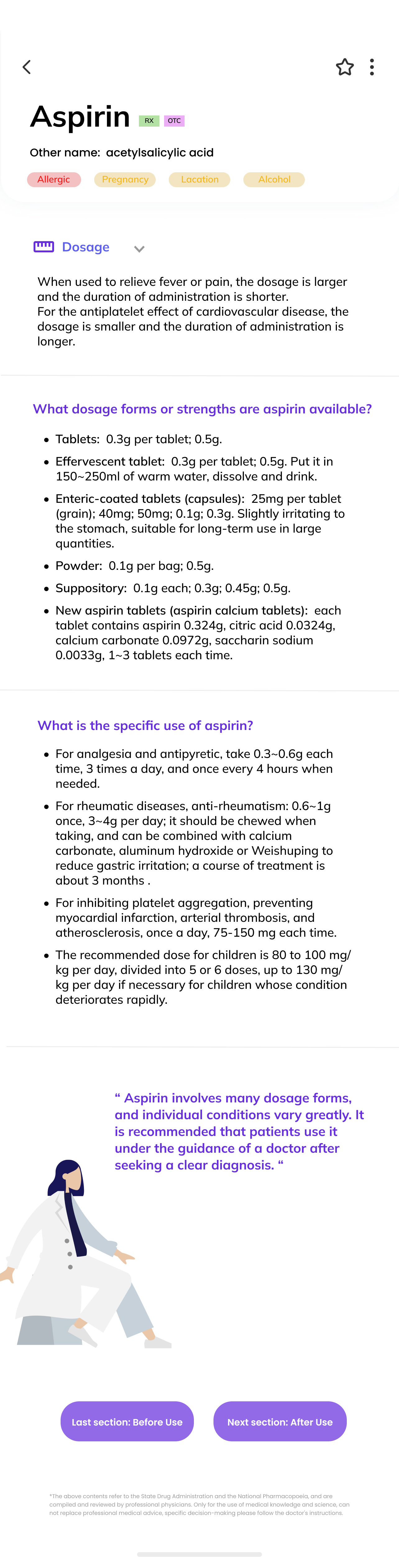This screenshot has height=1568, width=399.
Task: Select the Pregnancy chip
Action: (x=125, y=180)
